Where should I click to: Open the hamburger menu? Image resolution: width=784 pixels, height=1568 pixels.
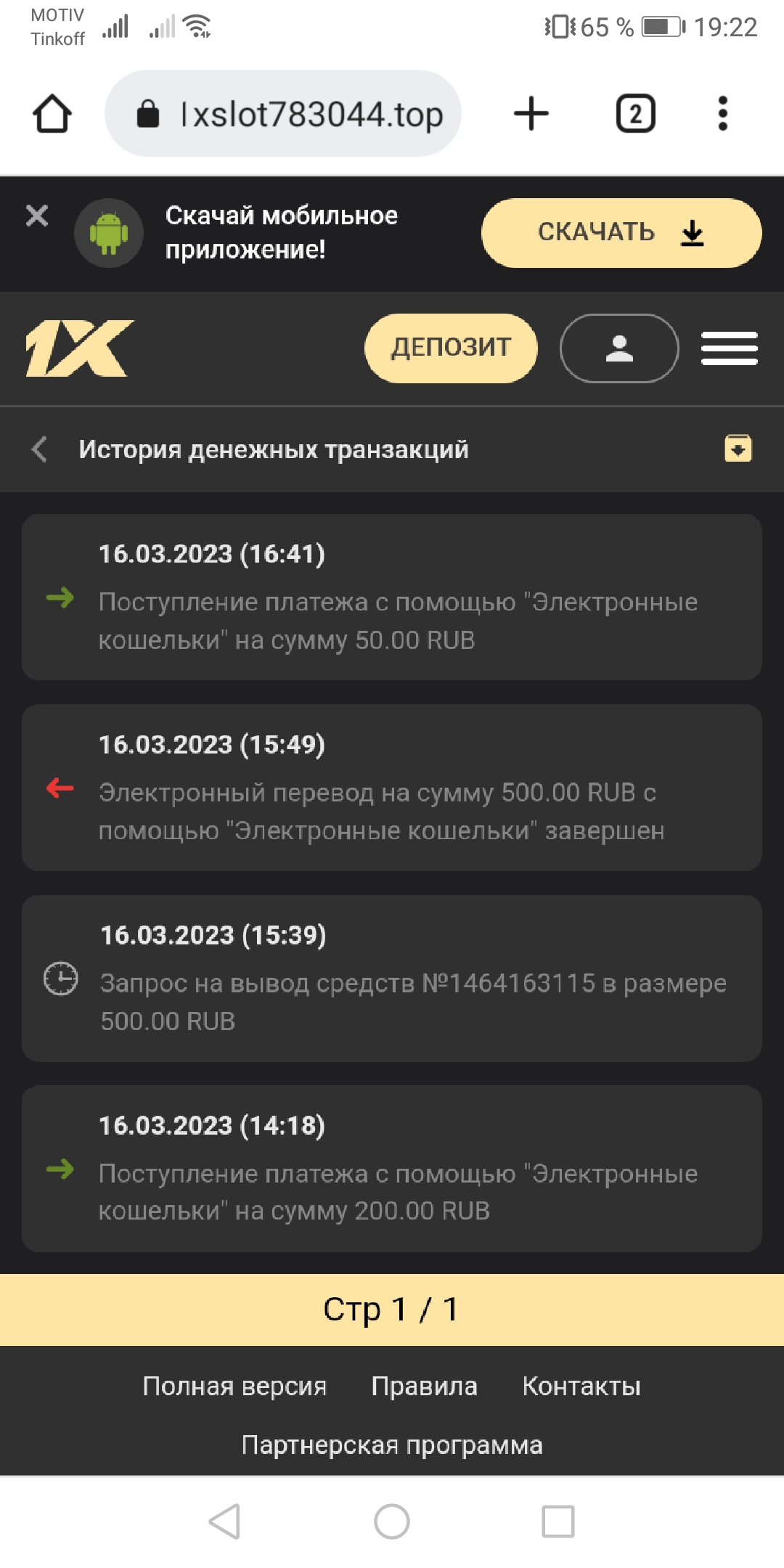click(x=730, y=348)
